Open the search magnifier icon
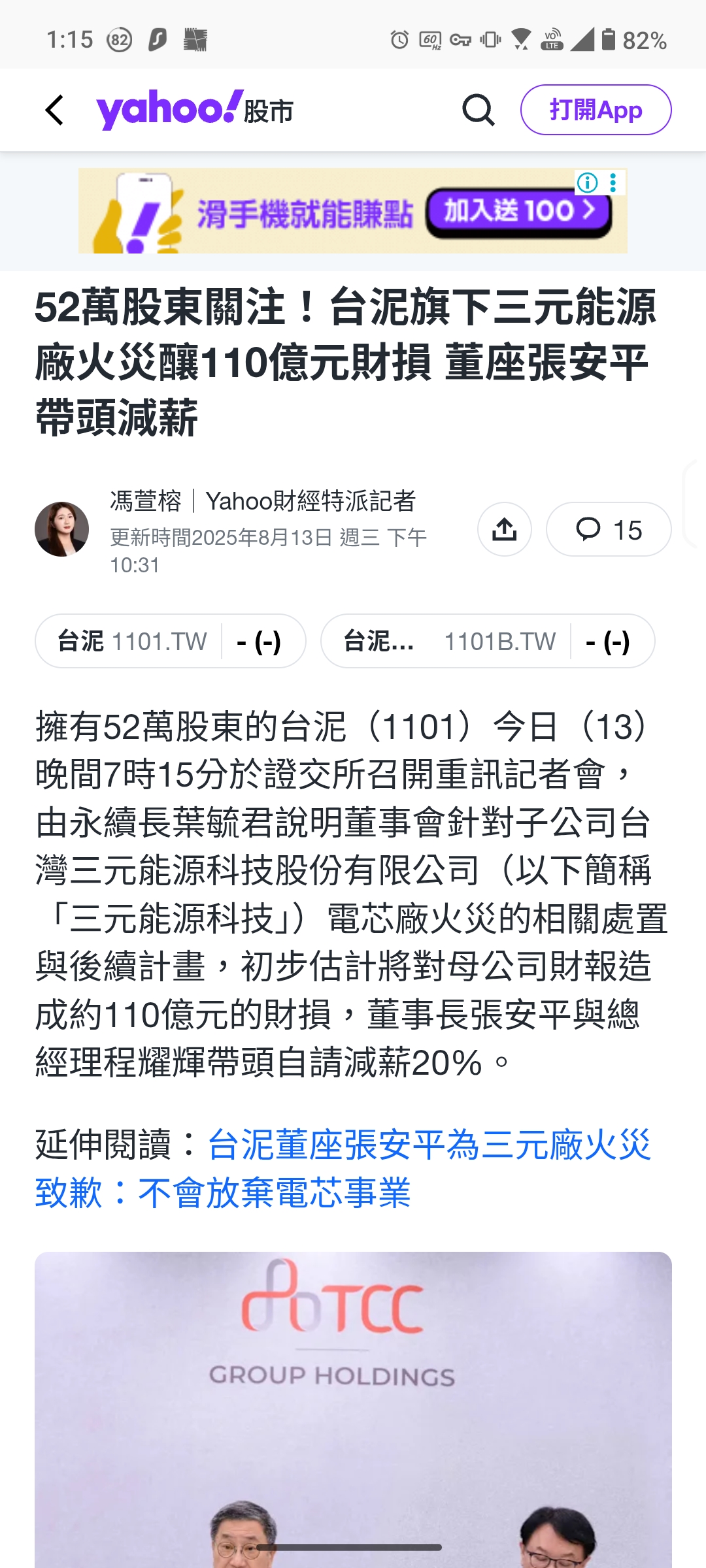This screenshot has width=706, height=1568. 479,110
